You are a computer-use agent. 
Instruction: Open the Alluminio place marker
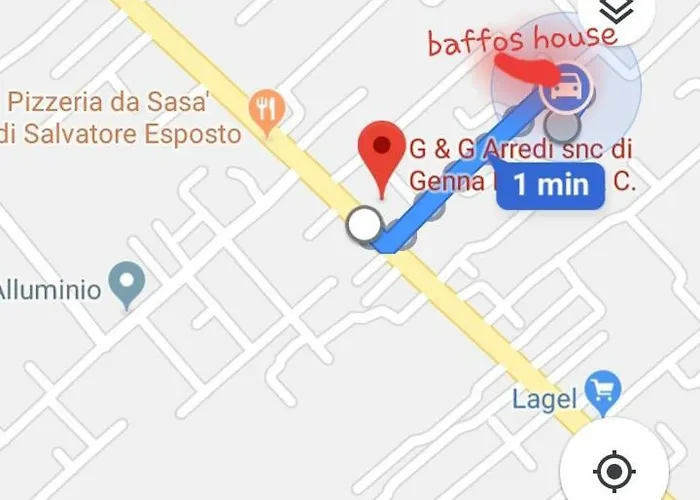point(127,283)
